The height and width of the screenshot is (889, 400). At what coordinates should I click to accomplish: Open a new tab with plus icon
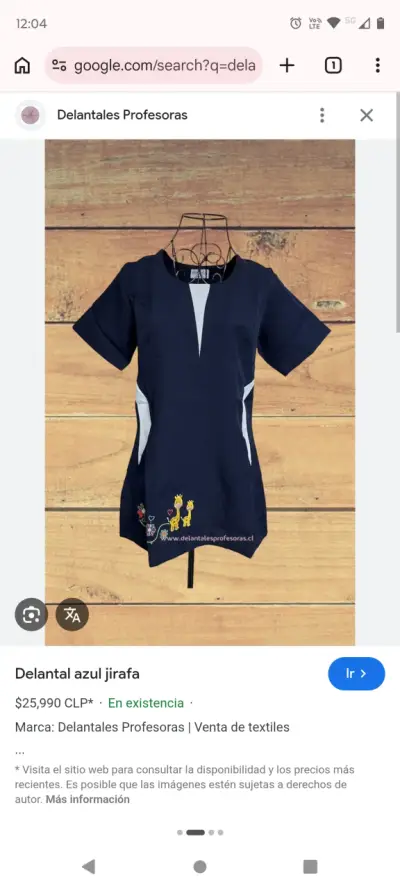point(287,66)
